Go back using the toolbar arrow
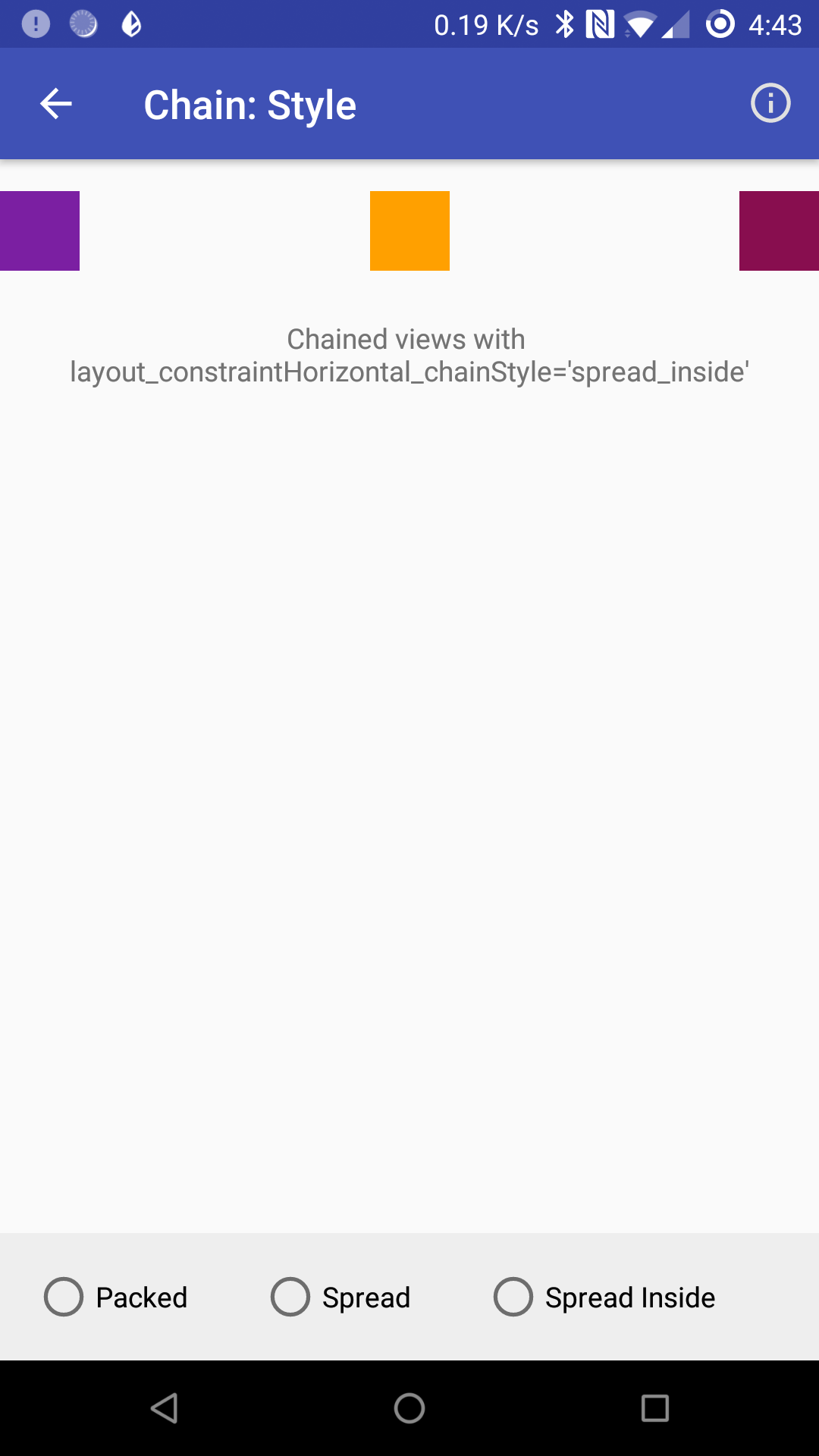The width and height of the screenshot is (819, 1456). click(x=56, y=104)
